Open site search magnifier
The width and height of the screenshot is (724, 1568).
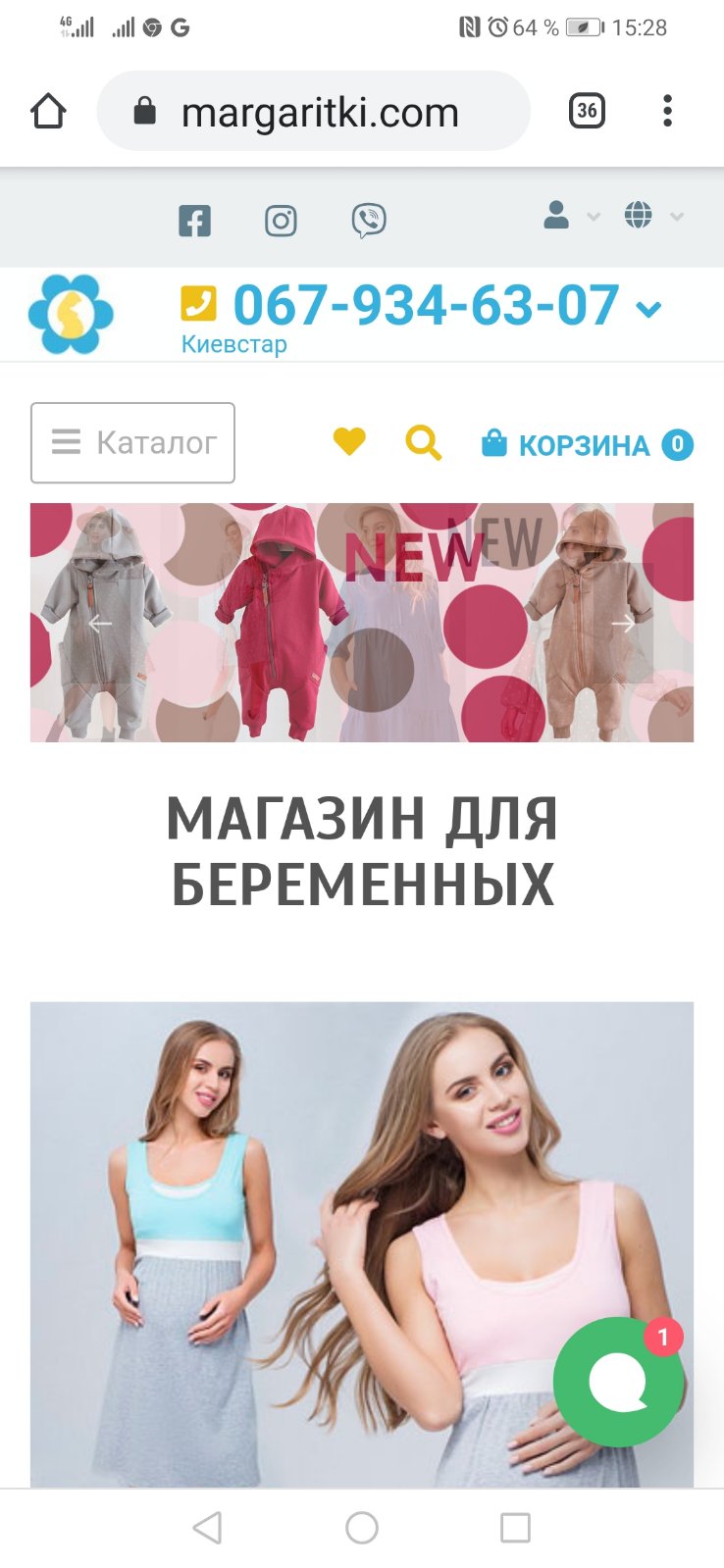coord(424,443)
